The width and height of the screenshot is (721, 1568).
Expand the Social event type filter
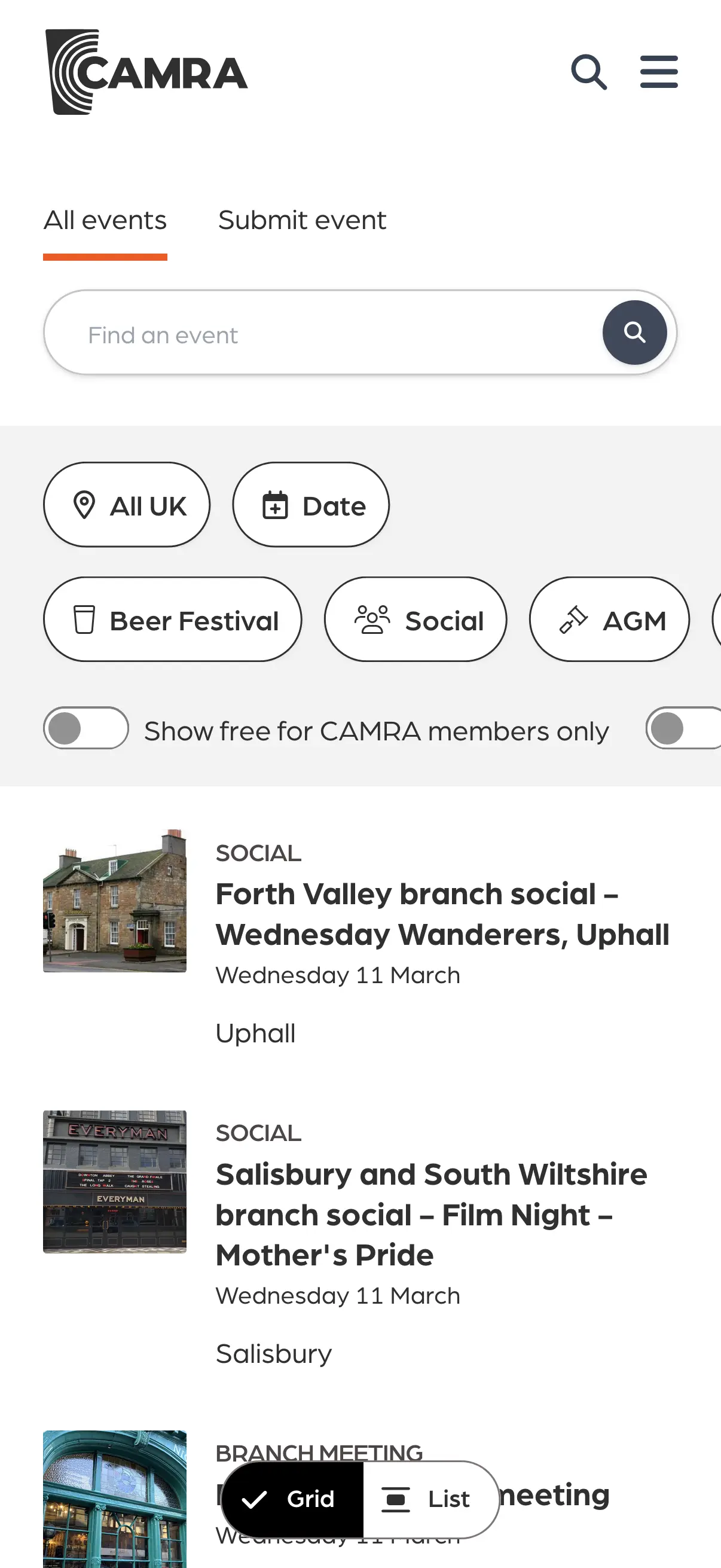point(416,619)
